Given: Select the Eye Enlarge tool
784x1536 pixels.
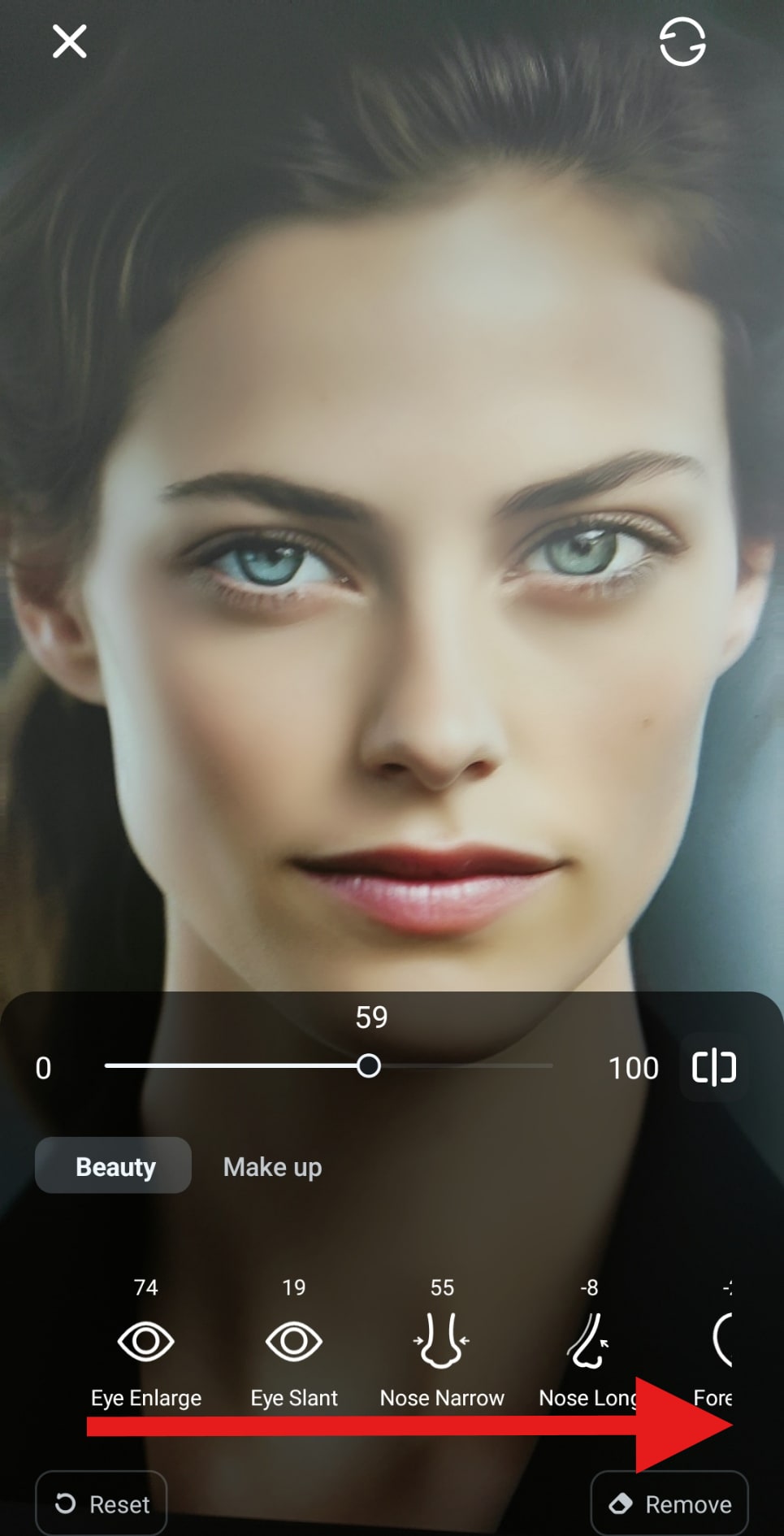Looking at the screenshot, I should point(146,1343).
